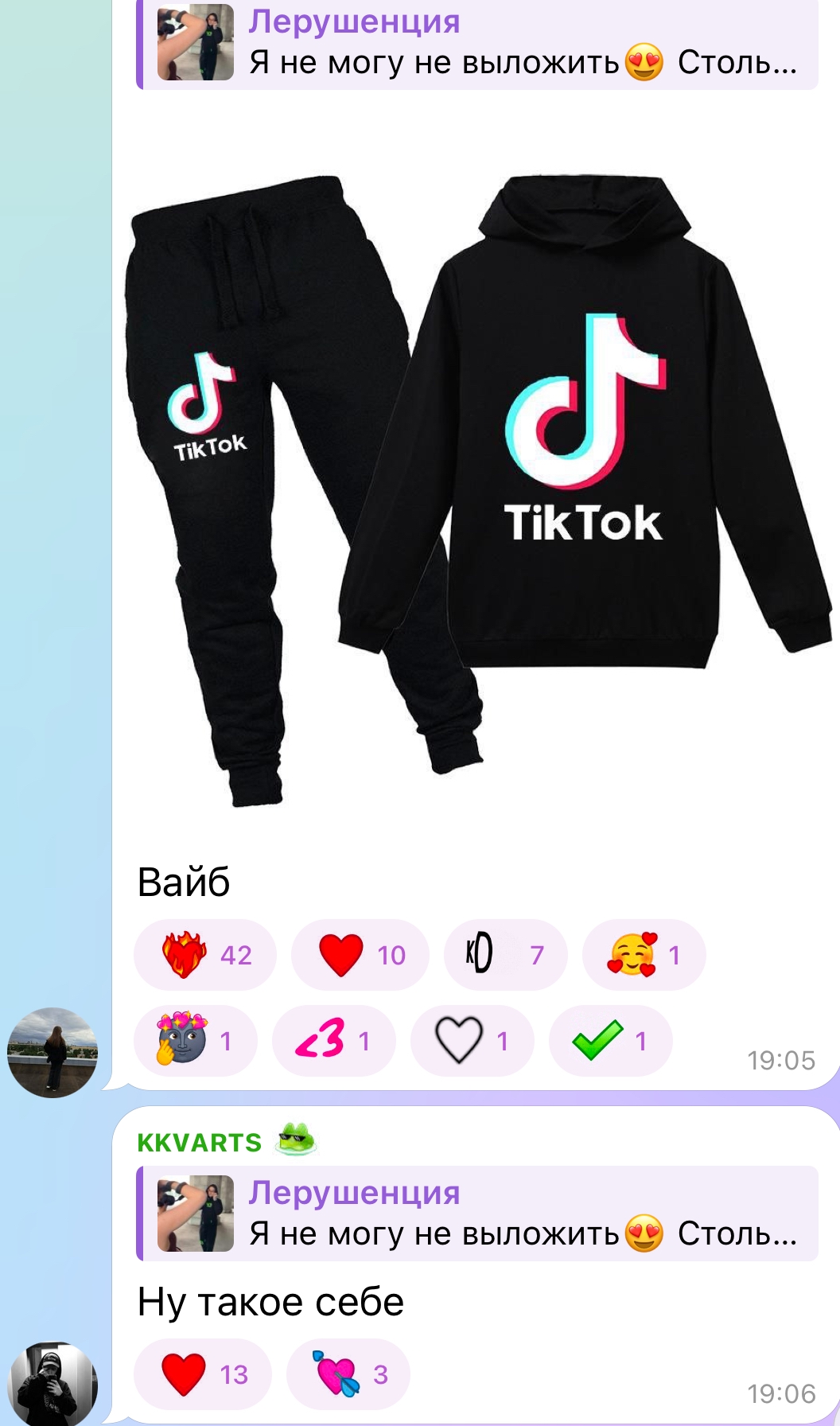Add the heart with arrow reaction

pyautogui.click(x=348, y=1374)
